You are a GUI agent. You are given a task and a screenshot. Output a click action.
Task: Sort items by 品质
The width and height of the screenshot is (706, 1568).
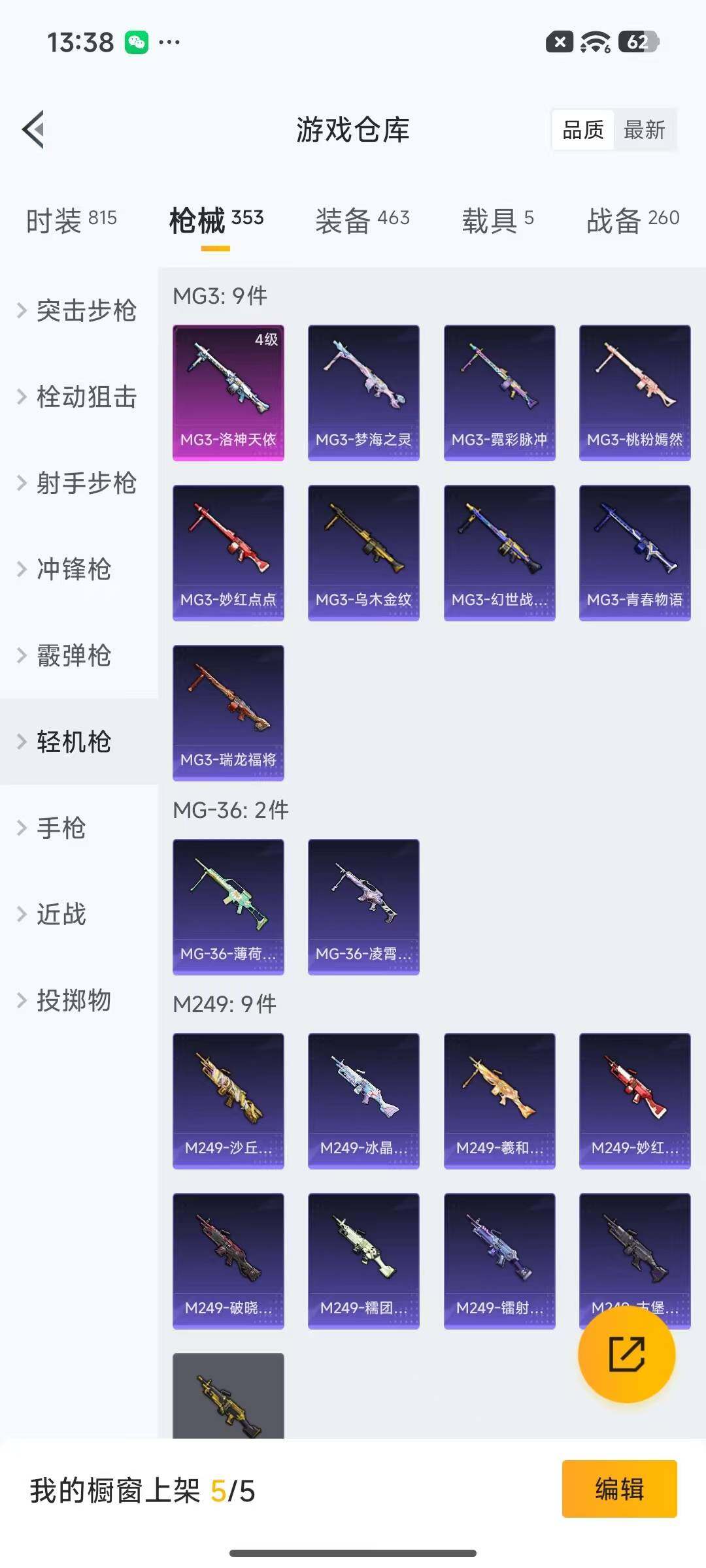click(582, 130)
